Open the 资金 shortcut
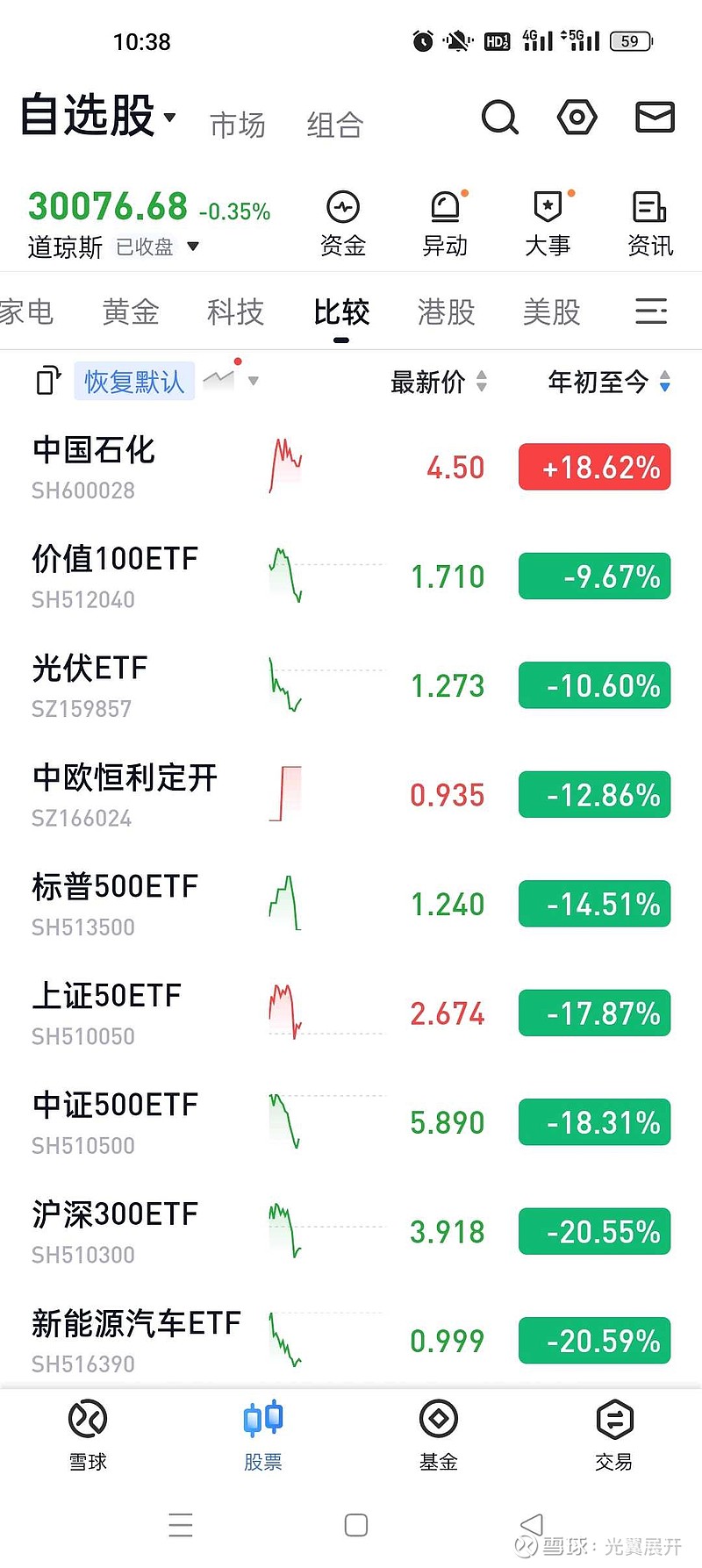702x1568 pixels. 343,225
